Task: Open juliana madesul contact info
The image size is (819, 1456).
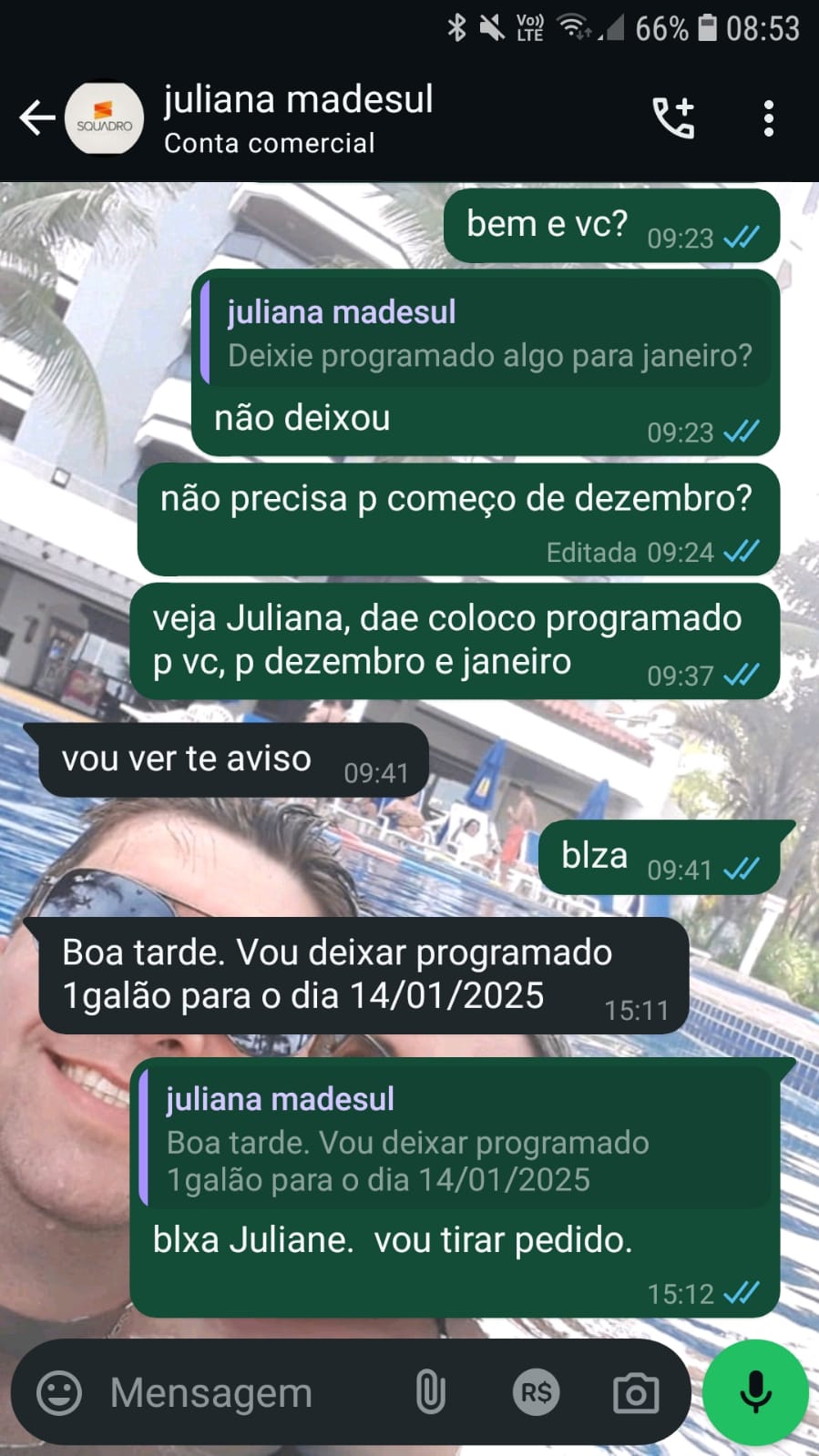Action: tap(298, 118)
